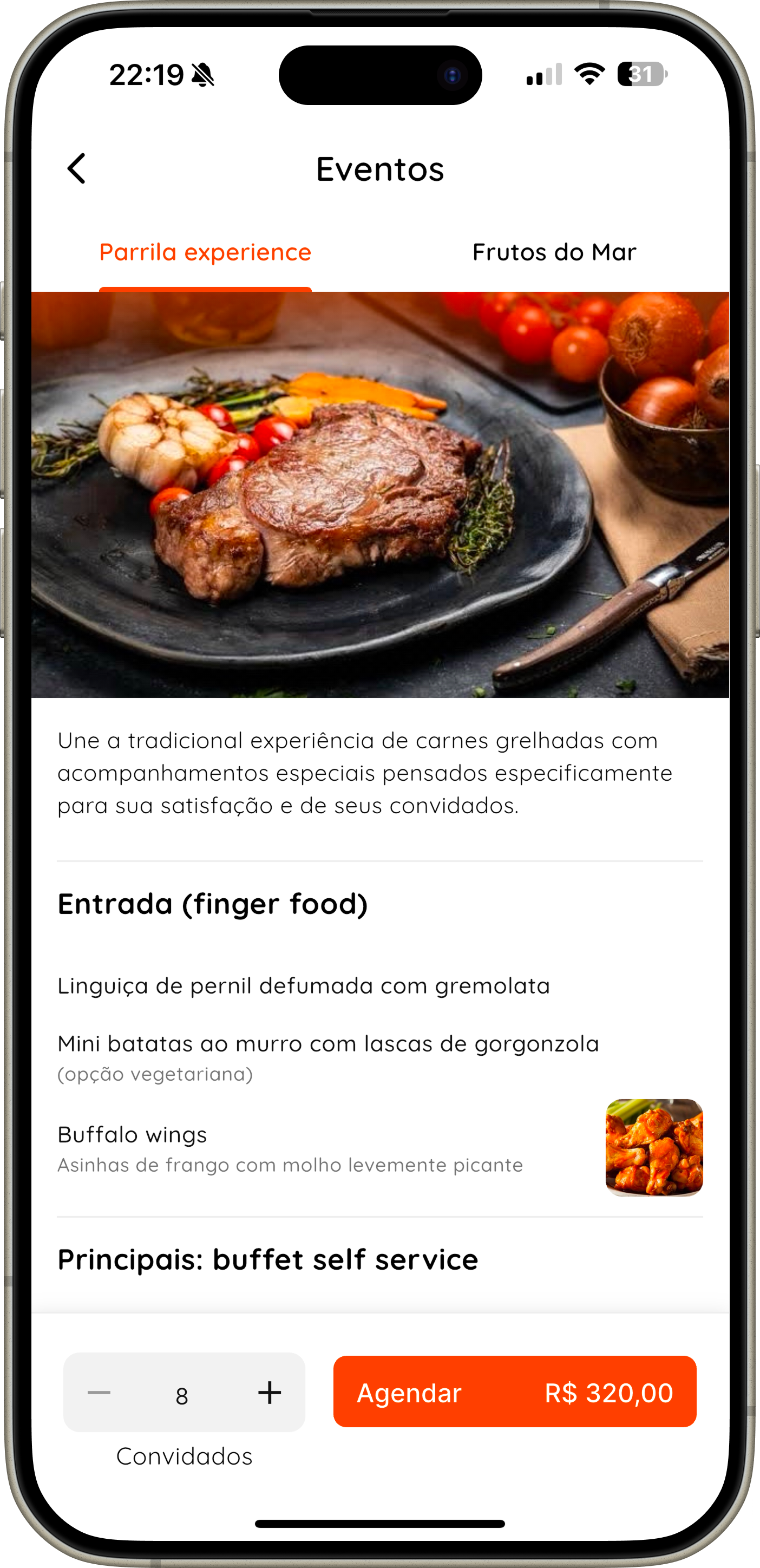This screenshot has width=760, height=1568.
Task: Increase the number of Convidados
Action: coord(270,1393)
